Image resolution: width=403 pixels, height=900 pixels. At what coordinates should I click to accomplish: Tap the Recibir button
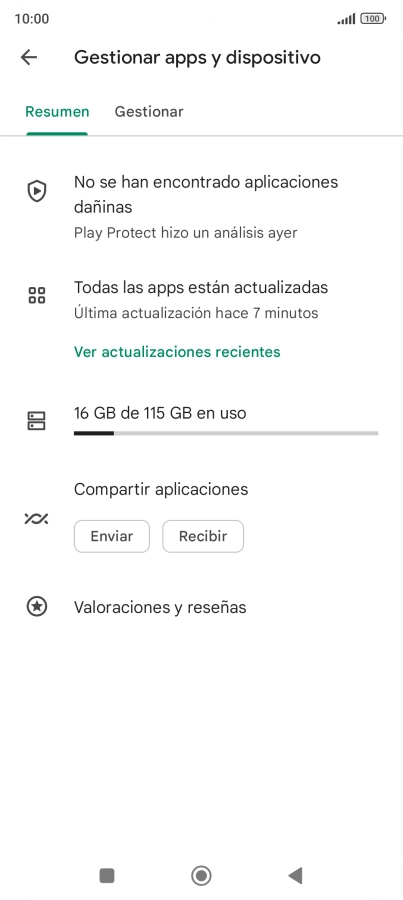tap(203, 536)
